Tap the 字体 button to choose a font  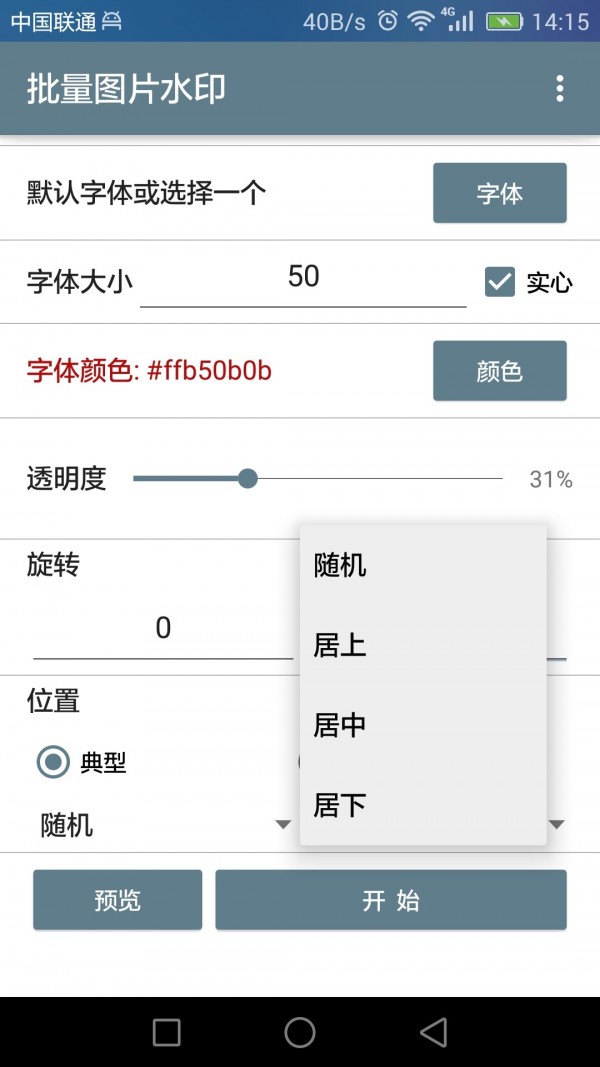pyautogui.click(x=499, y=193)
